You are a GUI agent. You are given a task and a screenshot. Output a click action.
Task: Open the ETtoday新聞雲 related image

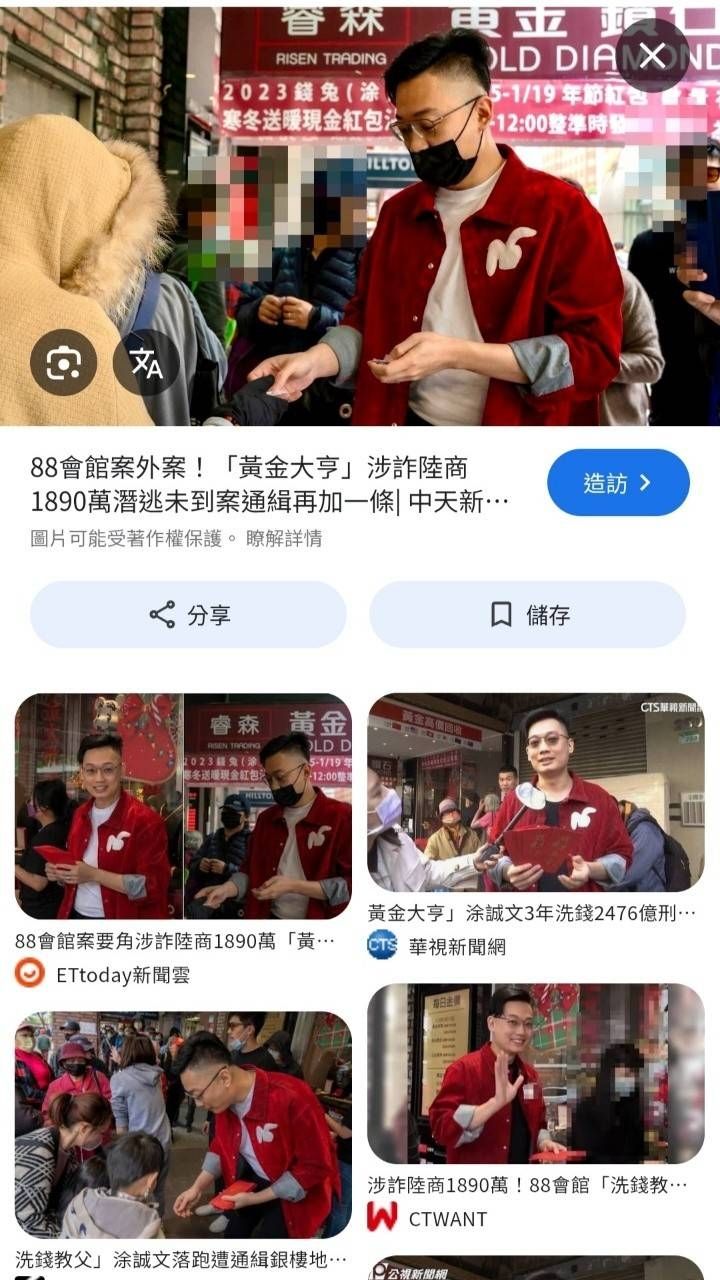click(183, 806)
